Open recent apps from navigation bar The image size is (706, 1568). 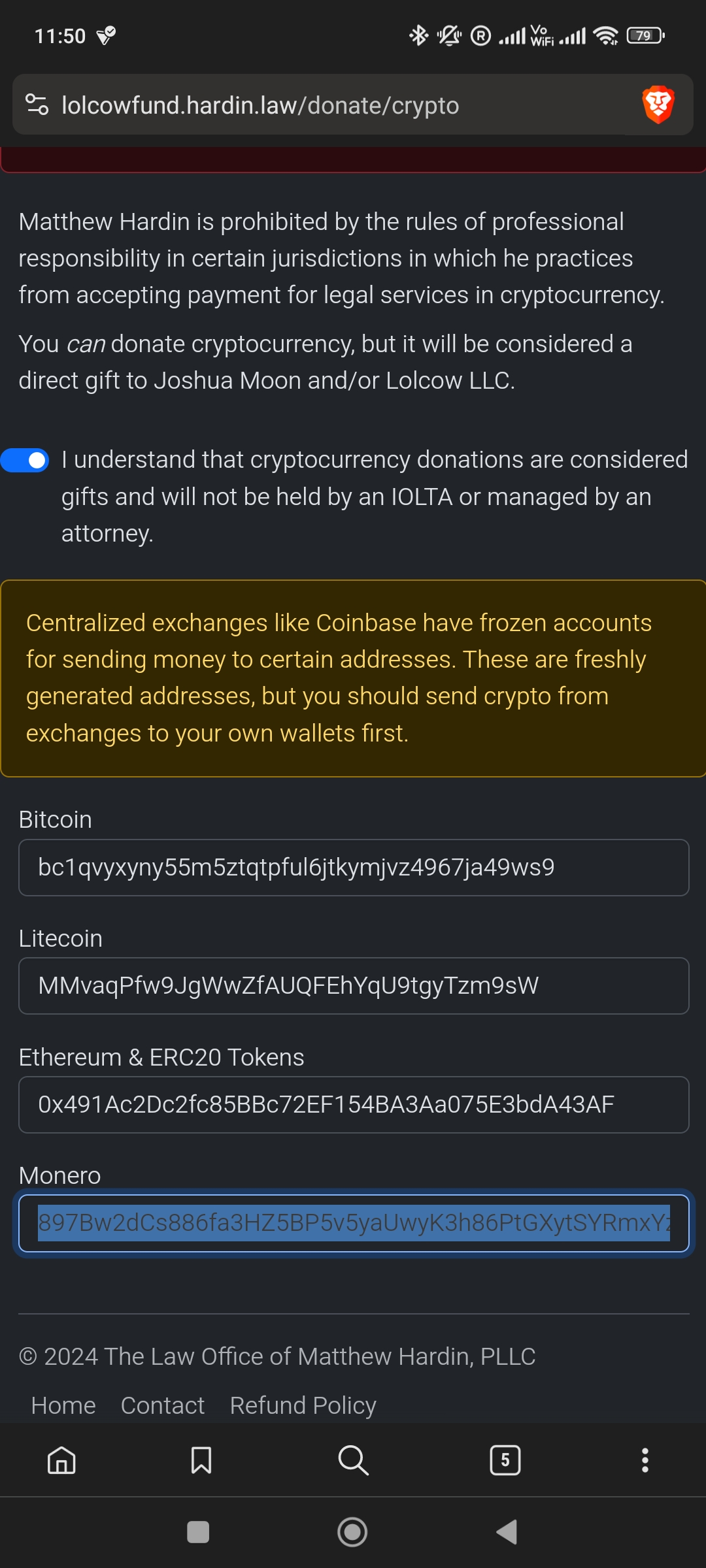point(198,1532)
